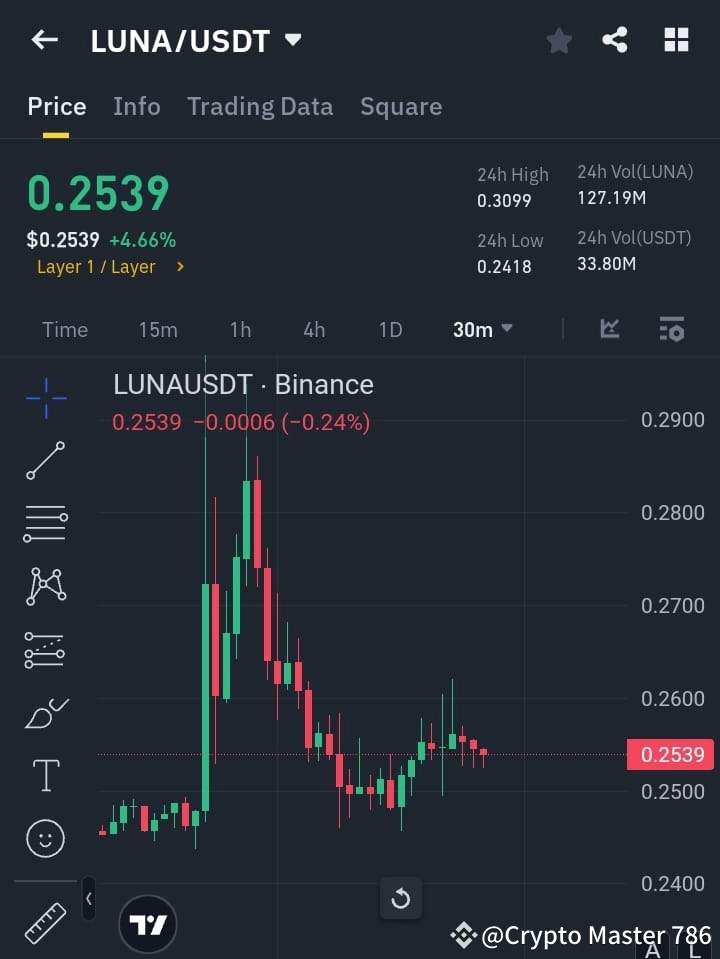Screen dimensions: 720x959
Task: Toggle LUNA/USDT as a favorite
Action: click(x=558, y=40)
